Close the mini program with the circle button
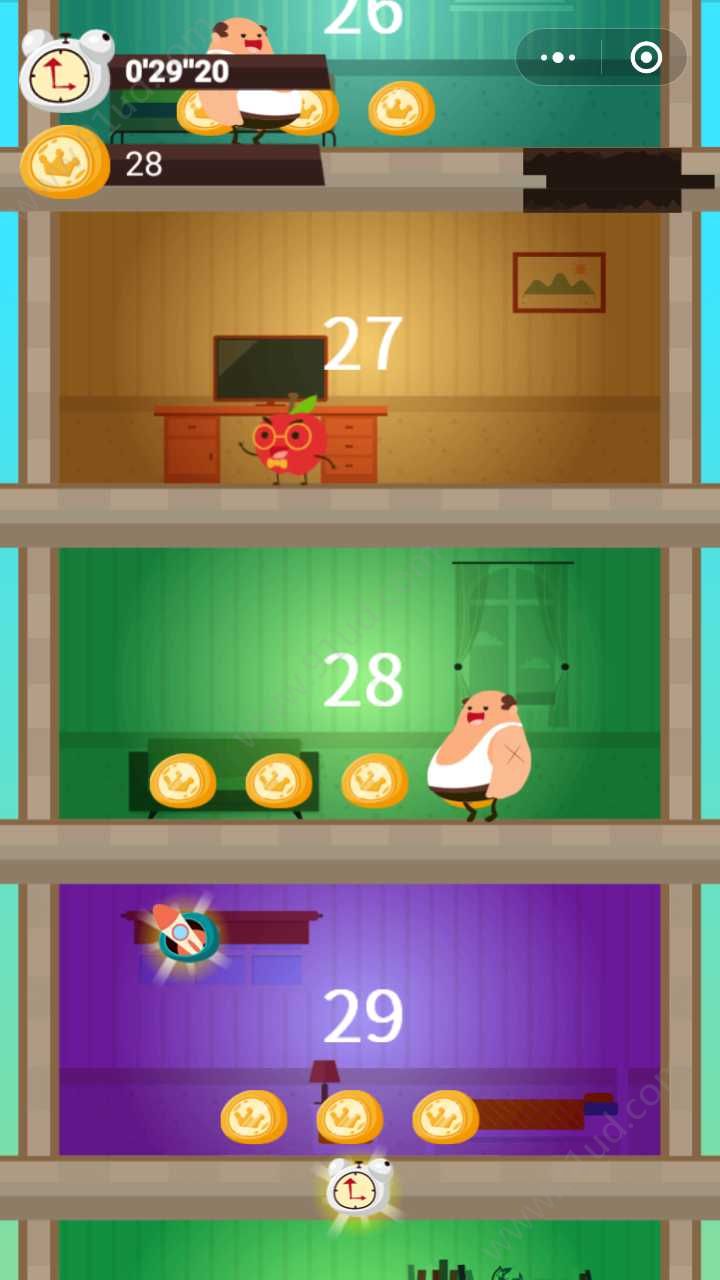The height and width of the screenshot is (1280, 720). click(x=646, y=58)
